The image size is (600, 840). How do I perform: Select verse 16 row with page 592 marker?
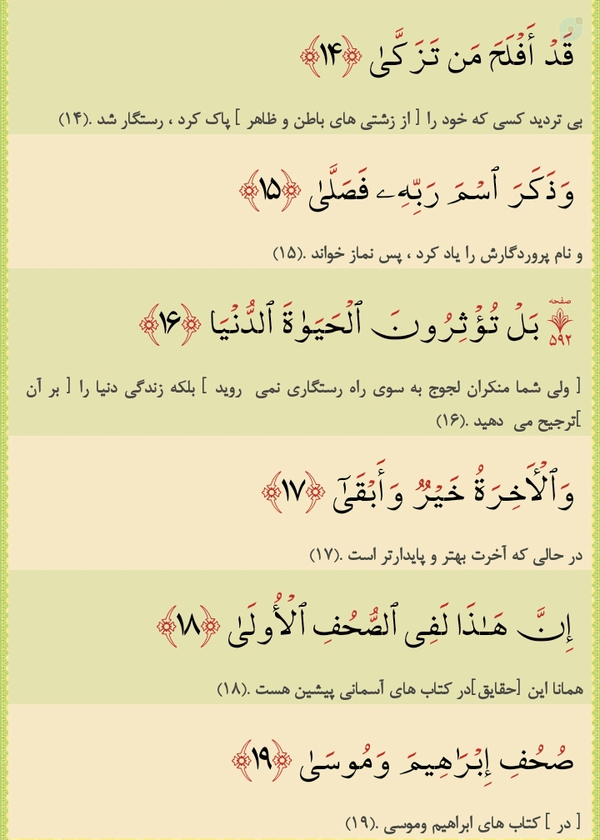[x=300, y=352]
